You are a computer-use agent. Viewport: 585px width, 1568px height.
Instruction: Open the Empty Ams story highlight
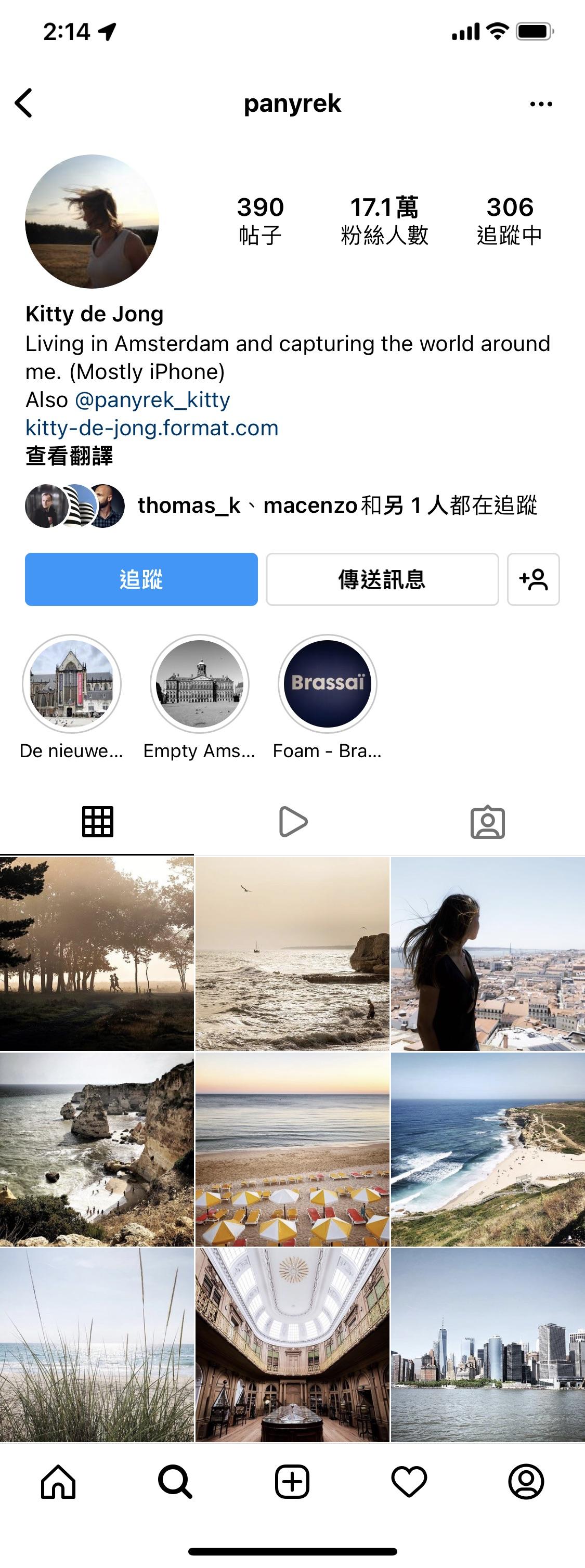(x=200, y=683)
